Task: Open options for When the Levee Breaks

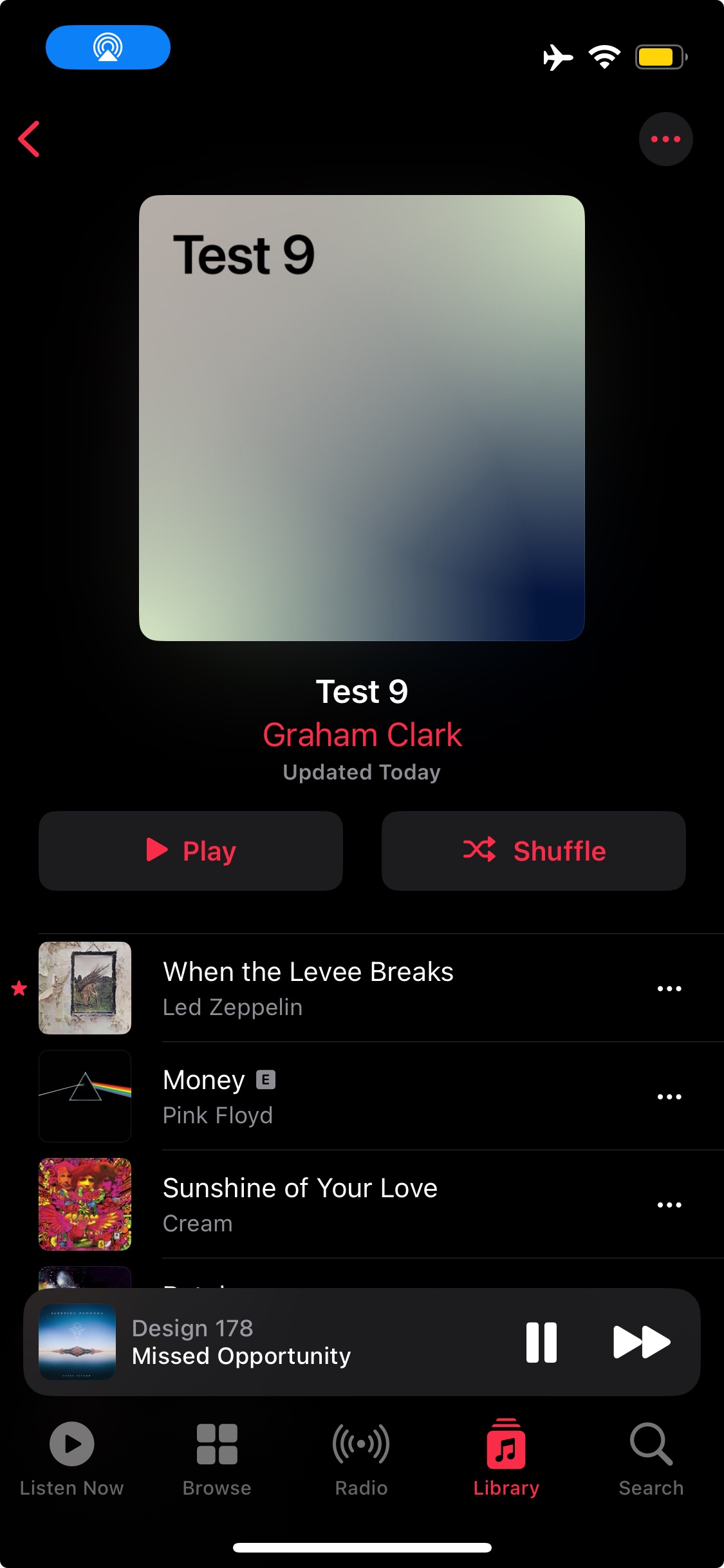Action: coord(669,988)
